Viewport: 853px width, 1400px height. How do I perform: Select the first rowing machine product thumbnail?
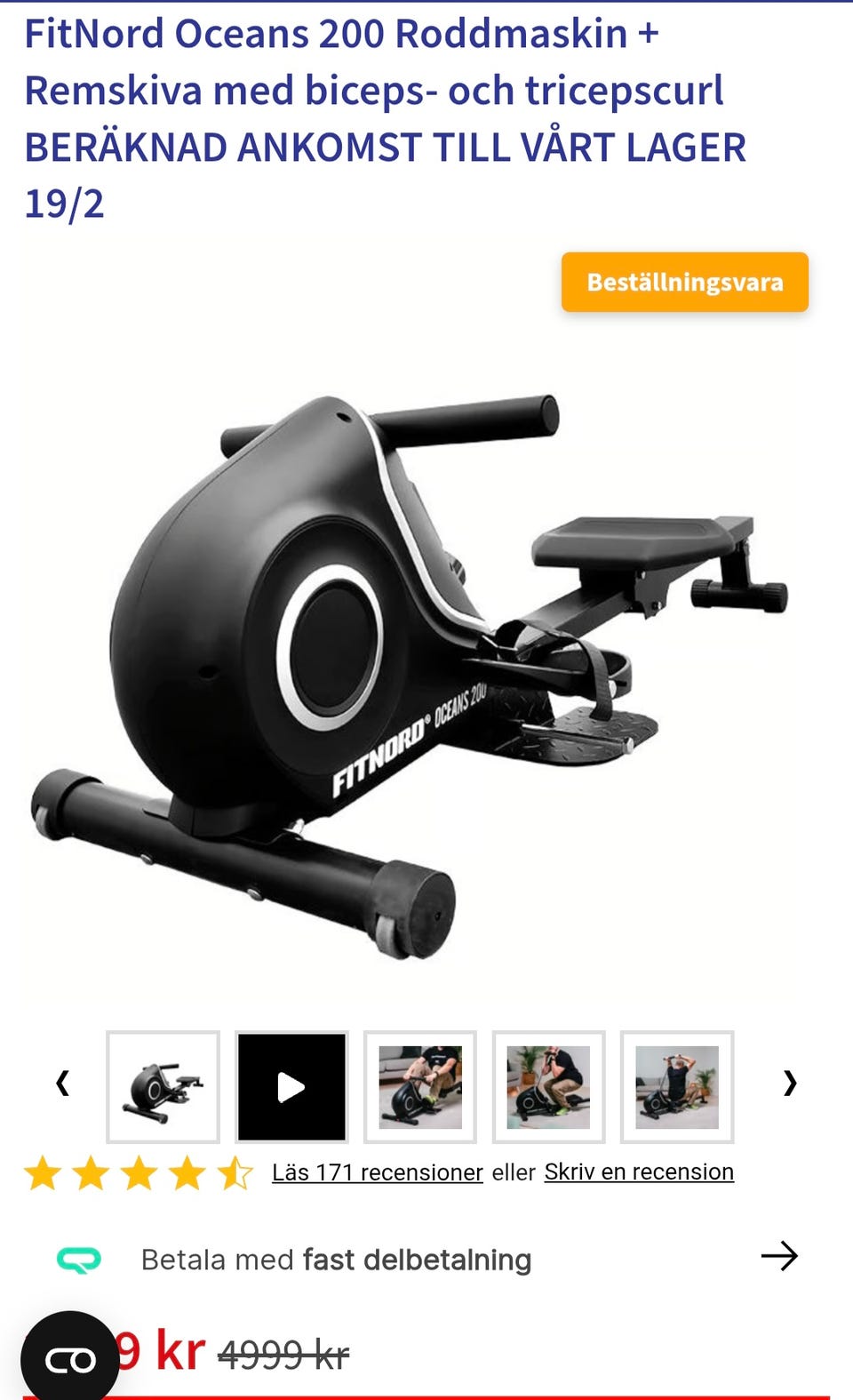(163, 1087)
